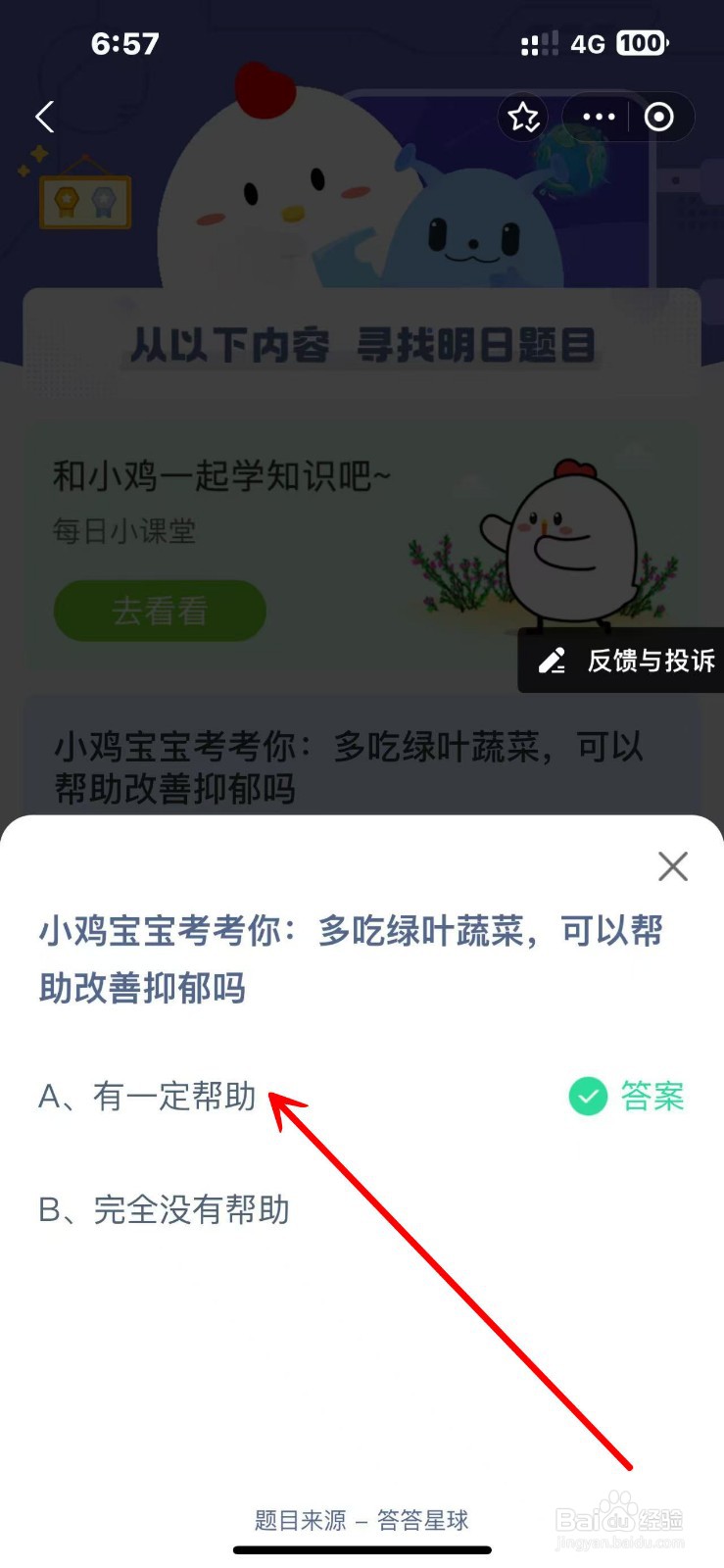This screenshot has height=1568, width=724.
Task: Collapse the answer panel with the X
Action: (x=673, y=866)
